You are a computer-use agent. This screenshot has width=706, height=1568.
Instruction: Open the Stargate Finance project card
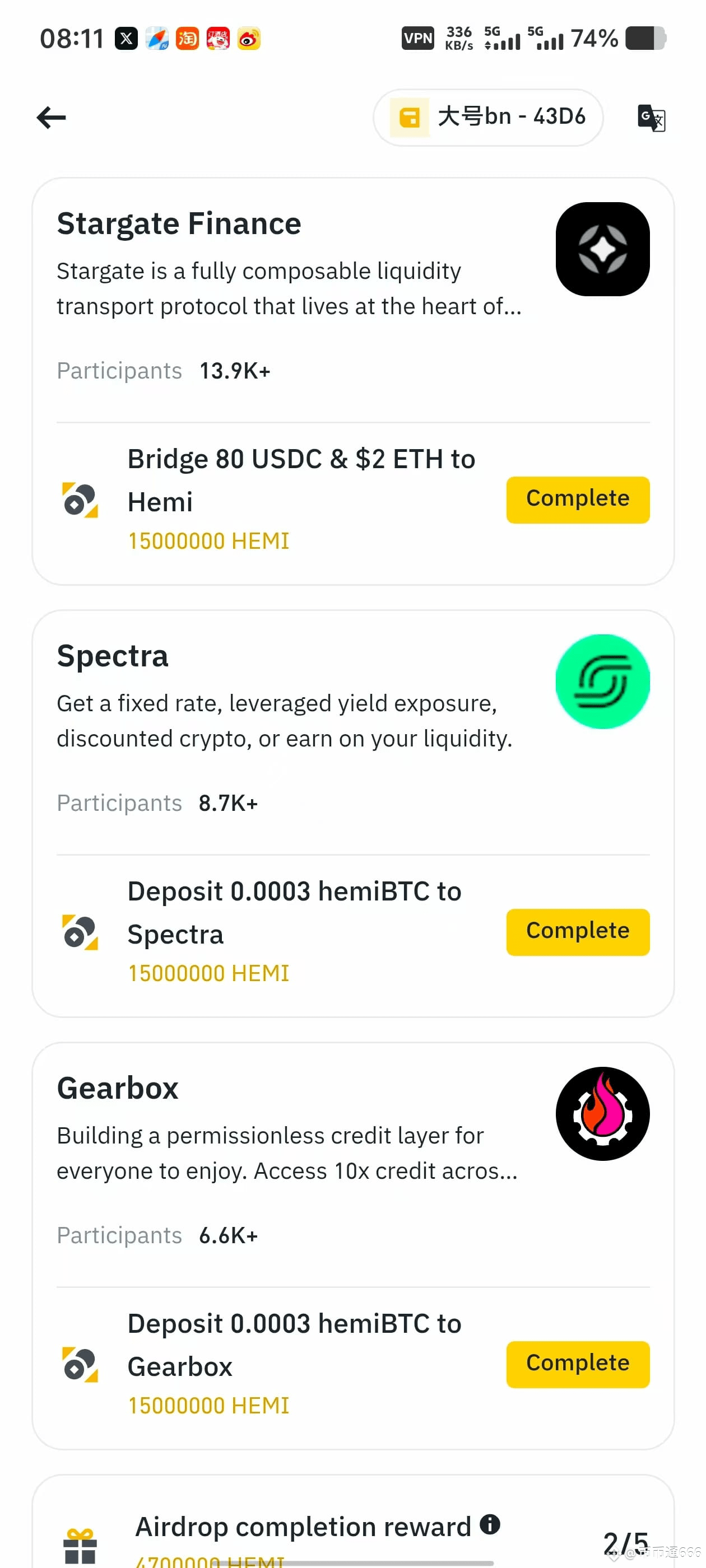tap(352, 293)
